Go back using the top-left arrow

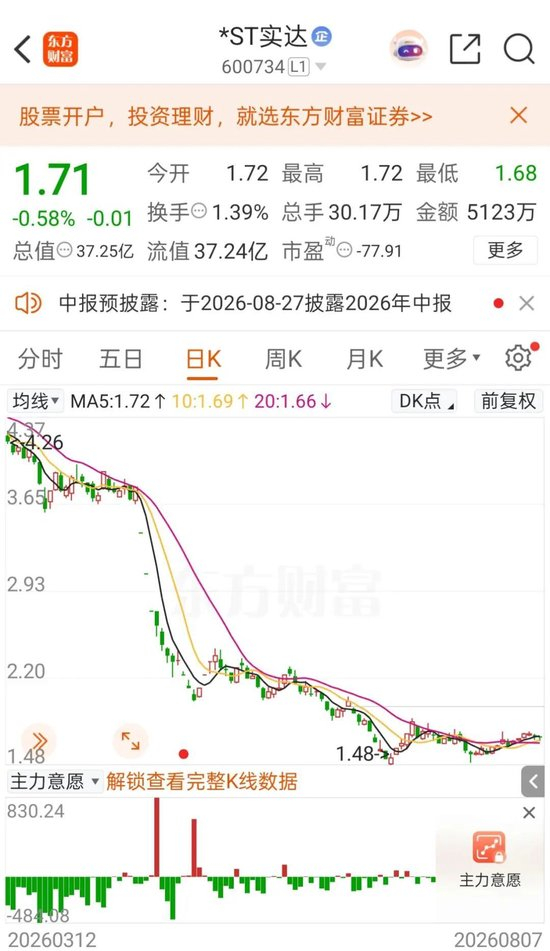23,49
